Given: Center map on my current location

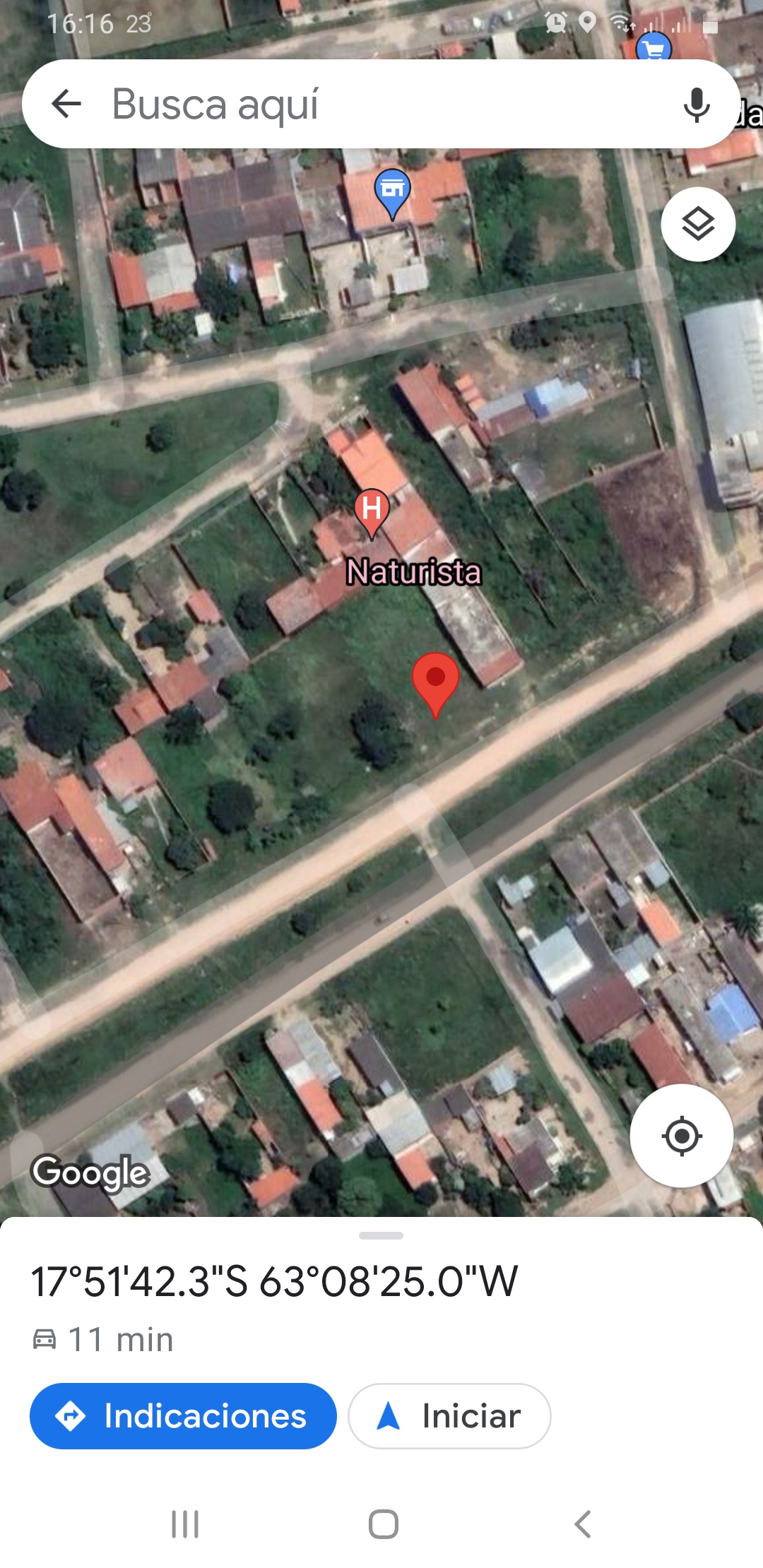Looking at the screenshot, I should pos(681,1136).
